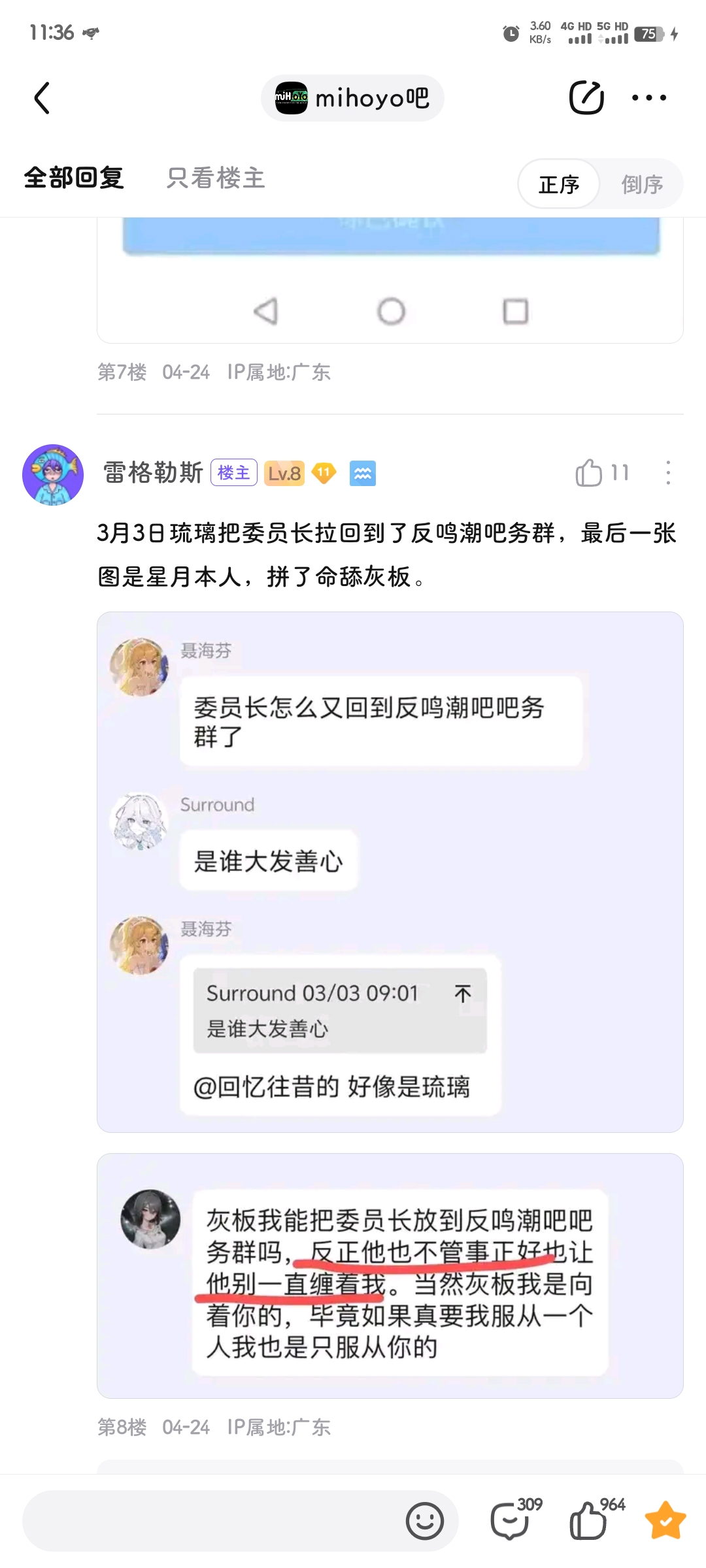This screenshot has width=706, height=1568.
Task: Switch to 全部回复 tab
Action: (74, 178)
